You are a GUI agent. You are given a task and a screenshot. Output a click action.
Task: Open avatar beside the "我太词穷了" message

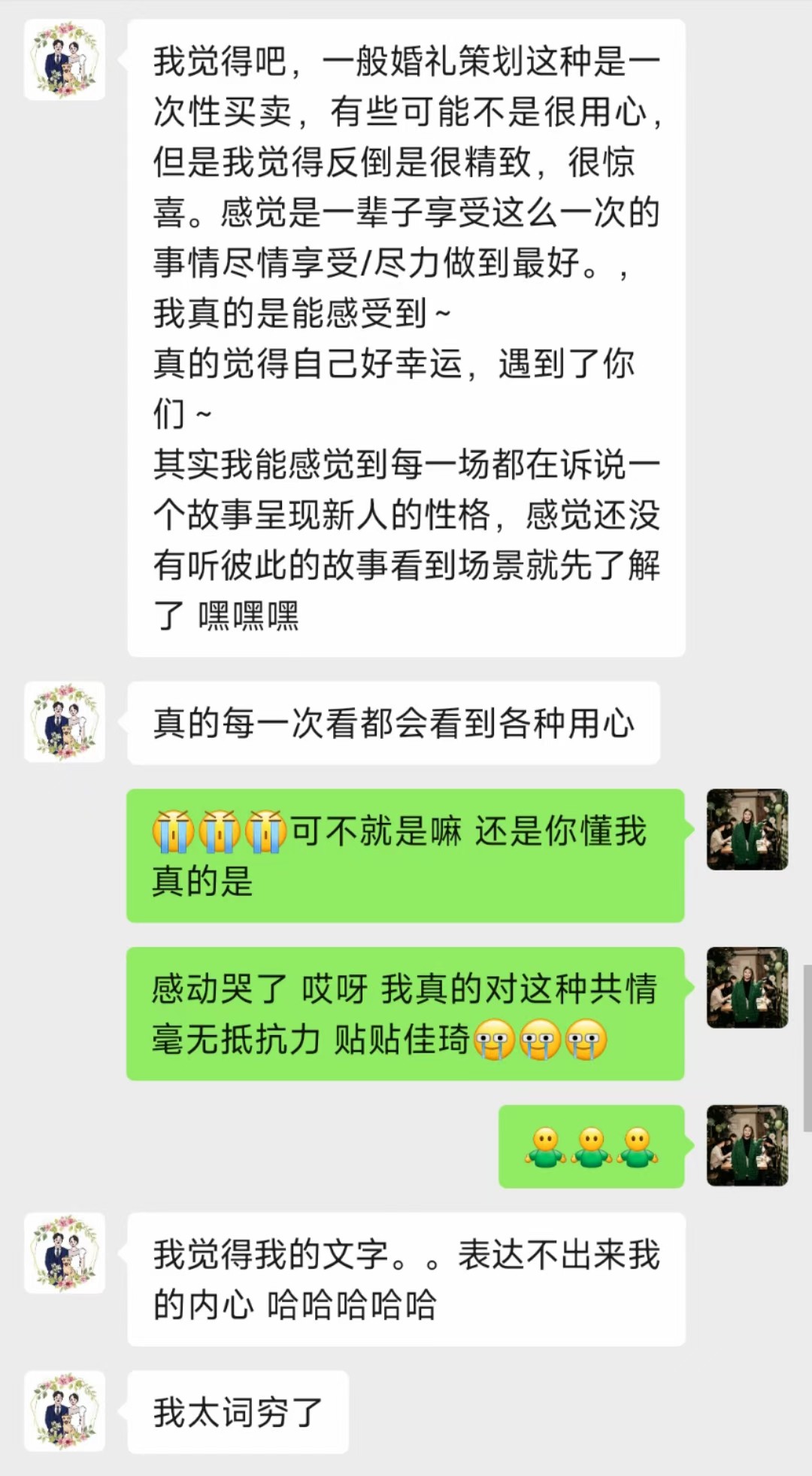pyautogui.click(x=65, y=1411)
